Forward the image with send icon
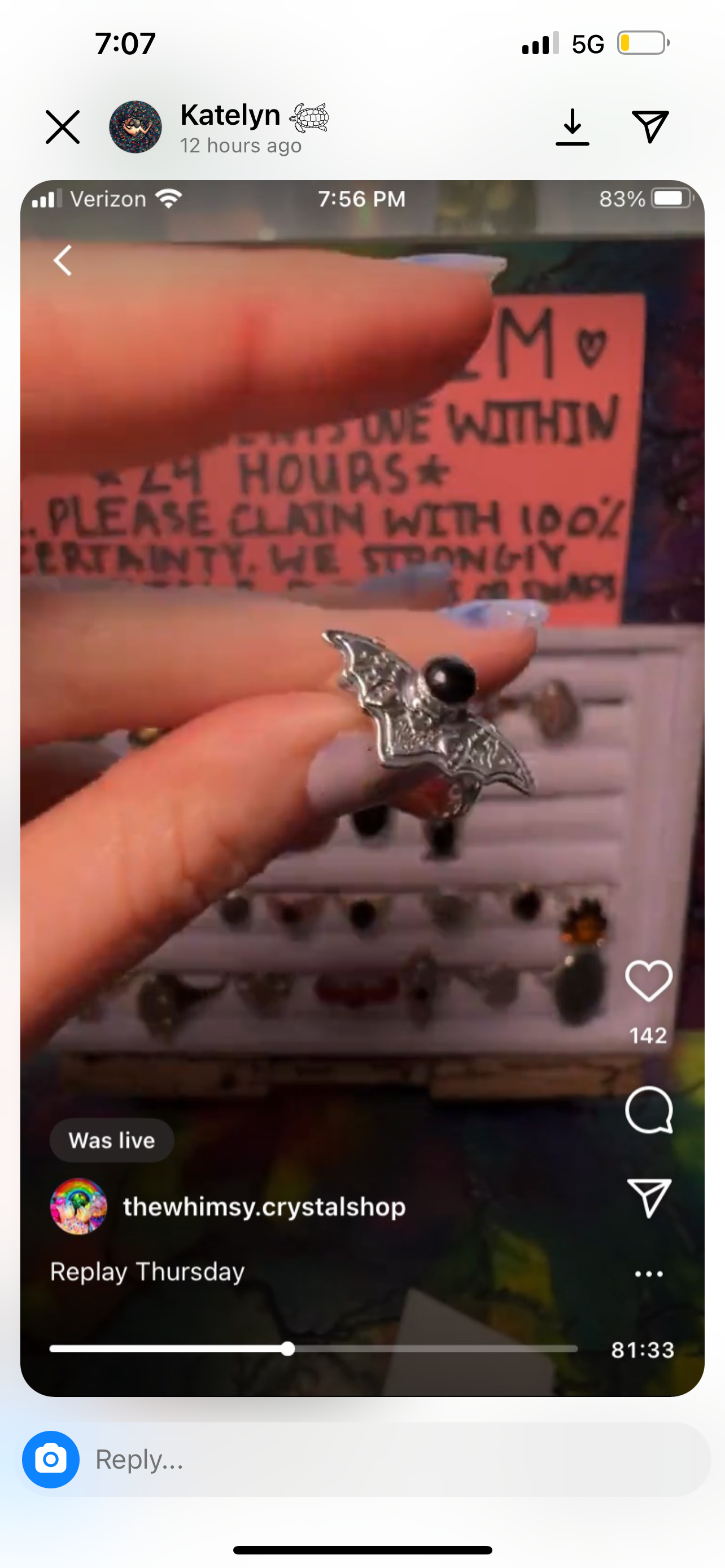This screenshot has height=1568, width=725. pos(650,126)
